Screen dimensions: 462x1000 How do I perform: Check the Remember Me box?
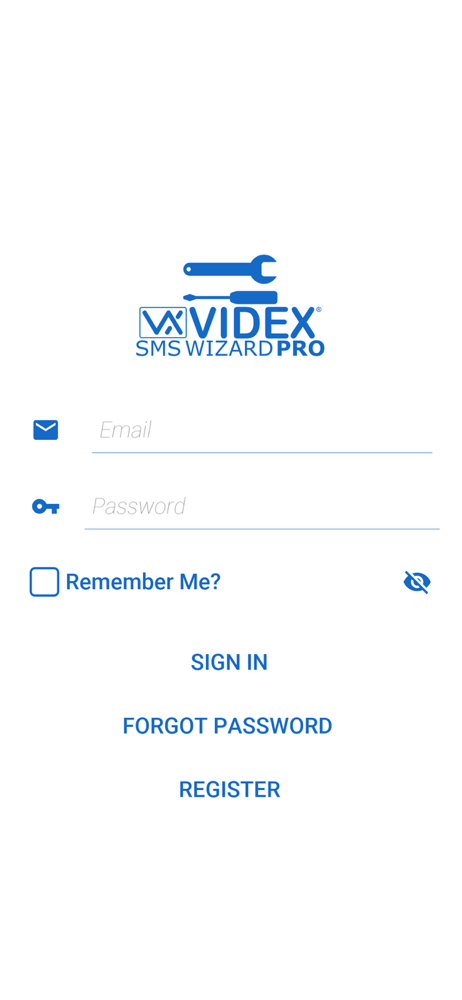pos(44,582)
